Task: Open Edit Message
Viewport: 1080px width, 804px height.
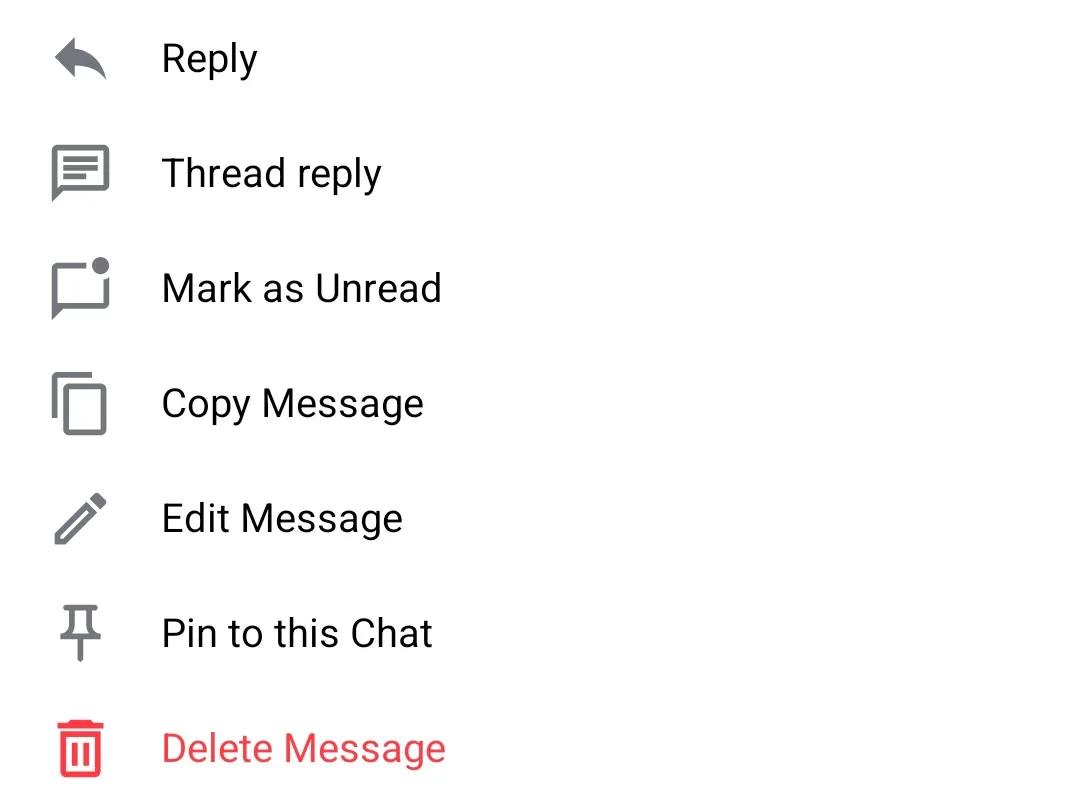Action: [x=282, y=519]
